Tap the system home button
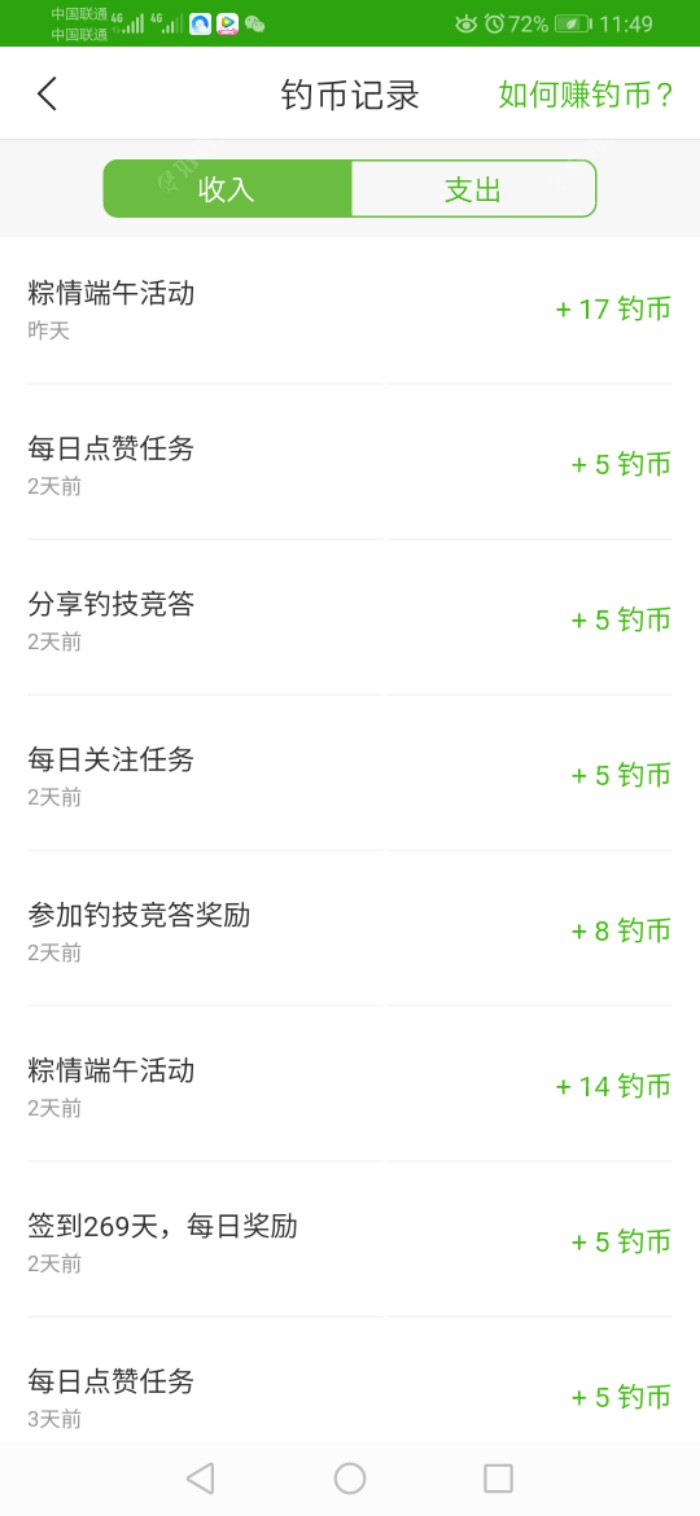Image resolution: width=700 pixels, height=1516 pixels. [x=350, y=1478]
